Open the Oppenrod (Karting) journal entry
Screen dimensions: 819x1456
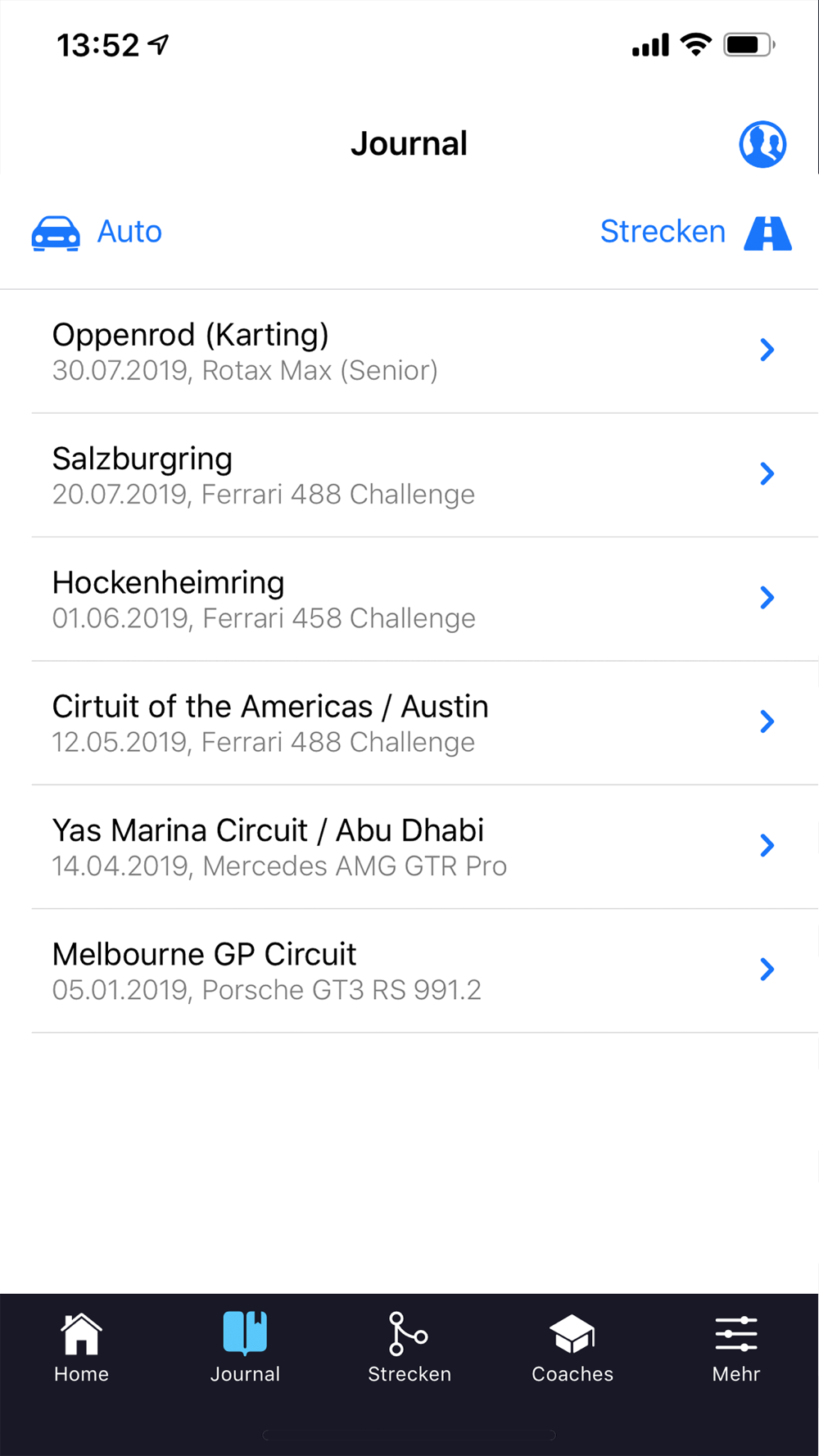pos(409,351)
